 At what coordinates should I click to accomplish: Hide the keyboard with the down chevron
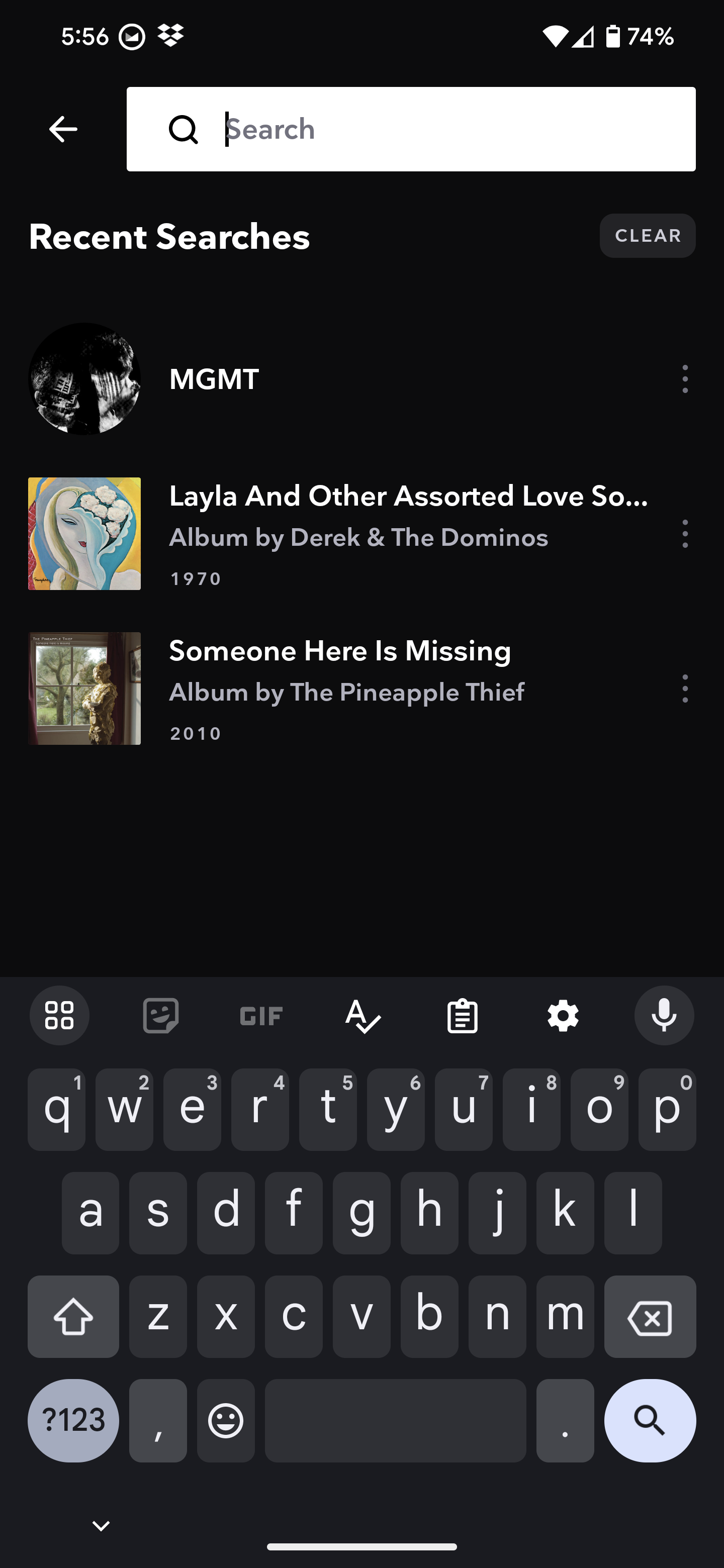(x=101, y=1525)
